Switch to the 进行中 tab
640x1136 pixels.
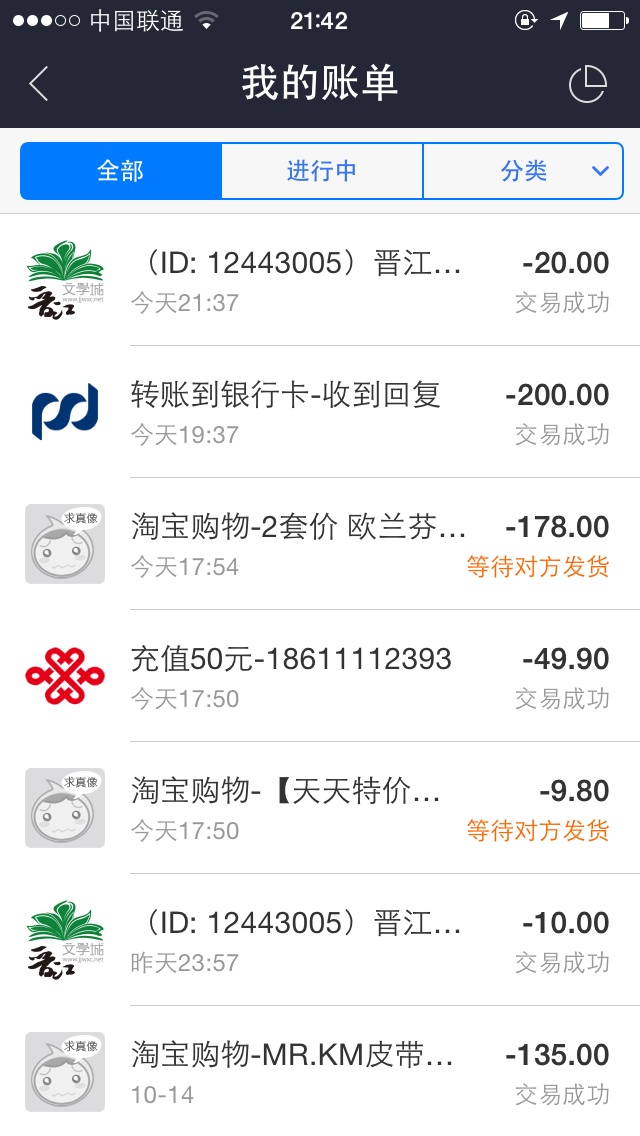coord(322,171)
